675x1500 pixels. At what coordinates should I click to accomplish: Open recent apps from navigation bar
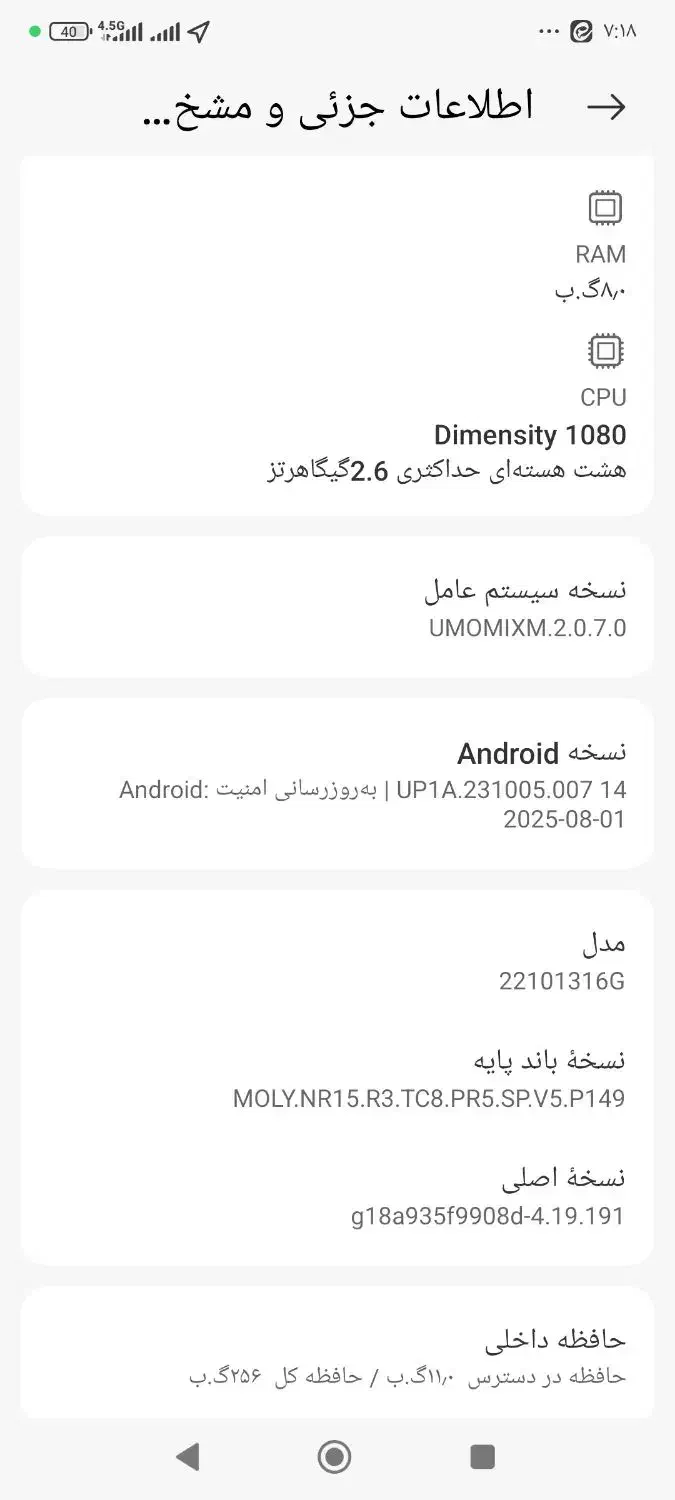[483, 1456]
